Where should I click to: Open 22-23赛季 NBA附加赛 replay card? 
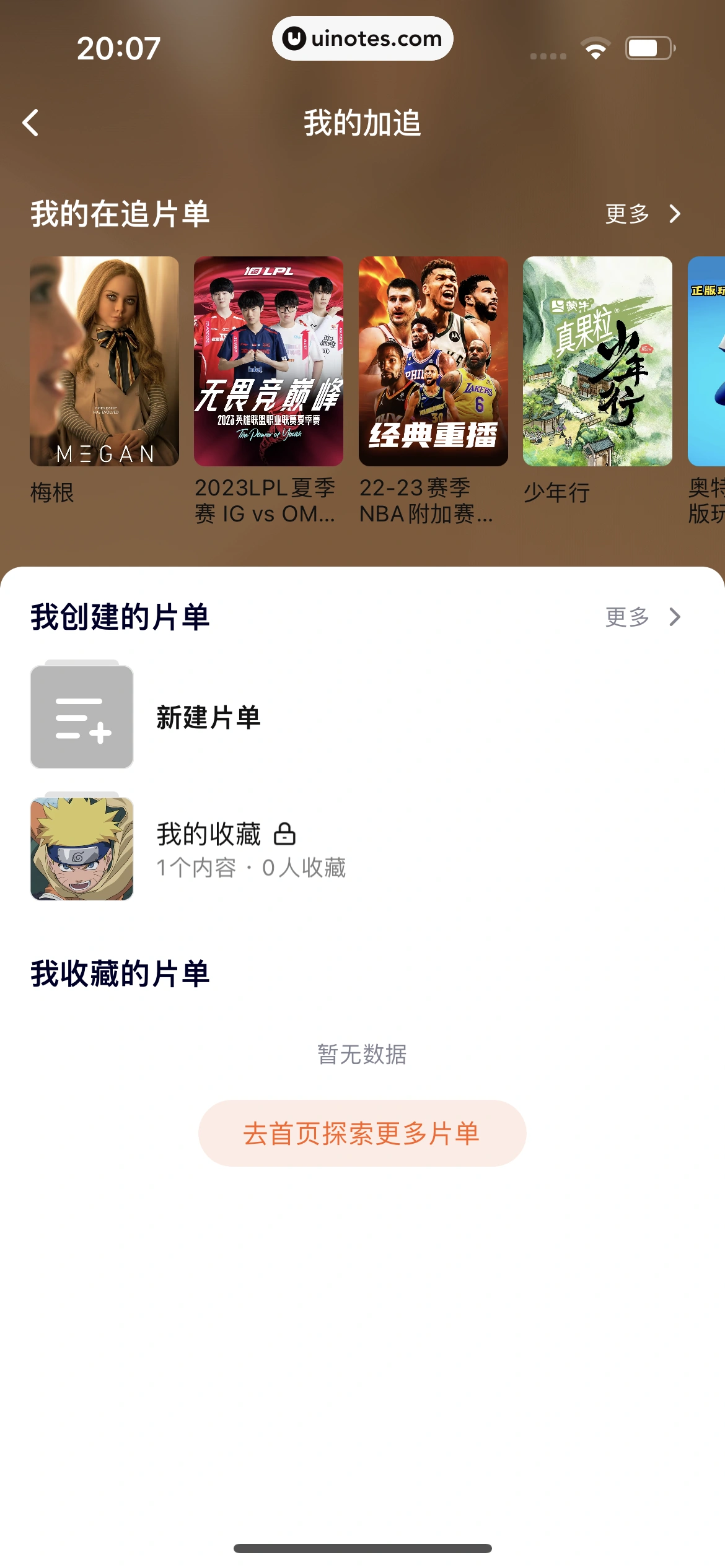click(x=433, y=362)
